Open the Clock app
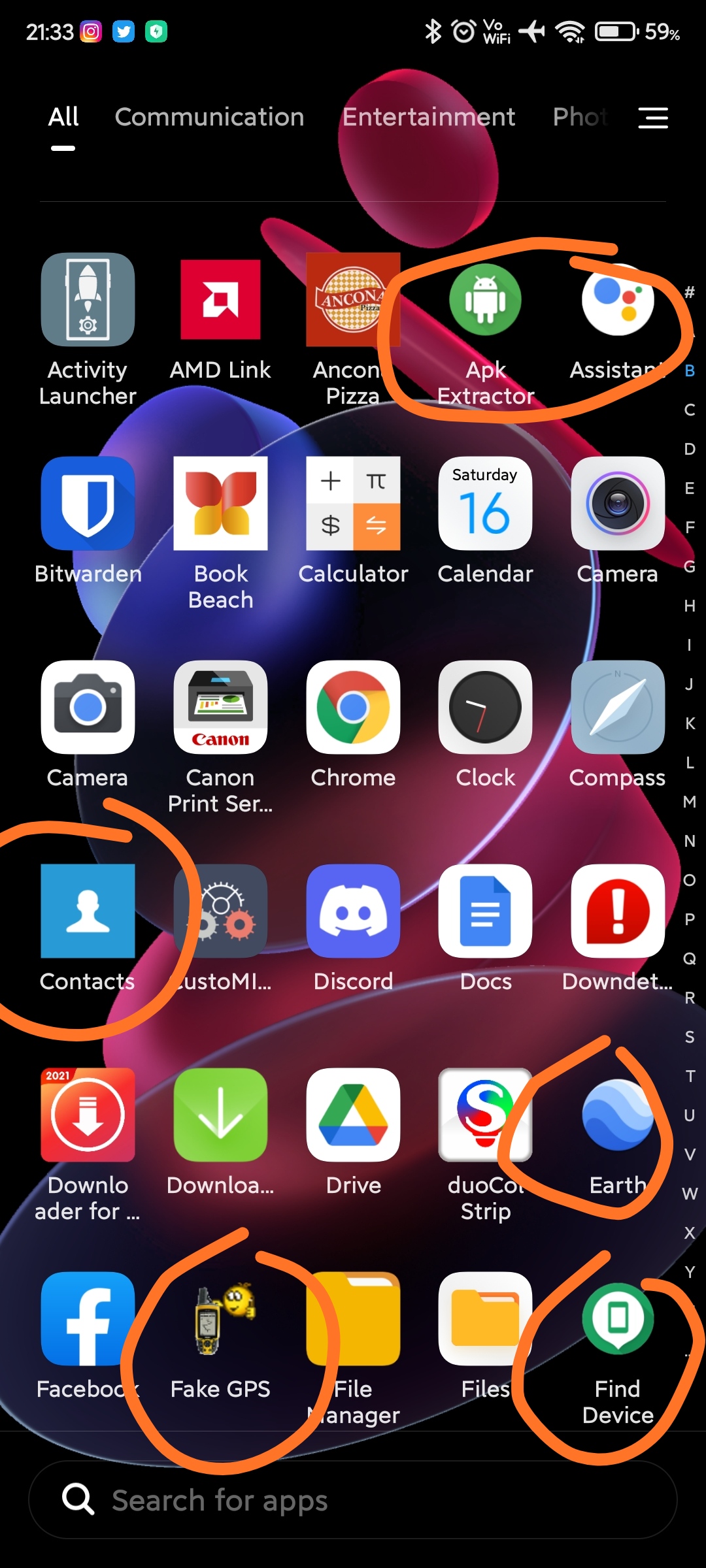The height and width of the screenshot is (1568, 706). pos(485,708)
